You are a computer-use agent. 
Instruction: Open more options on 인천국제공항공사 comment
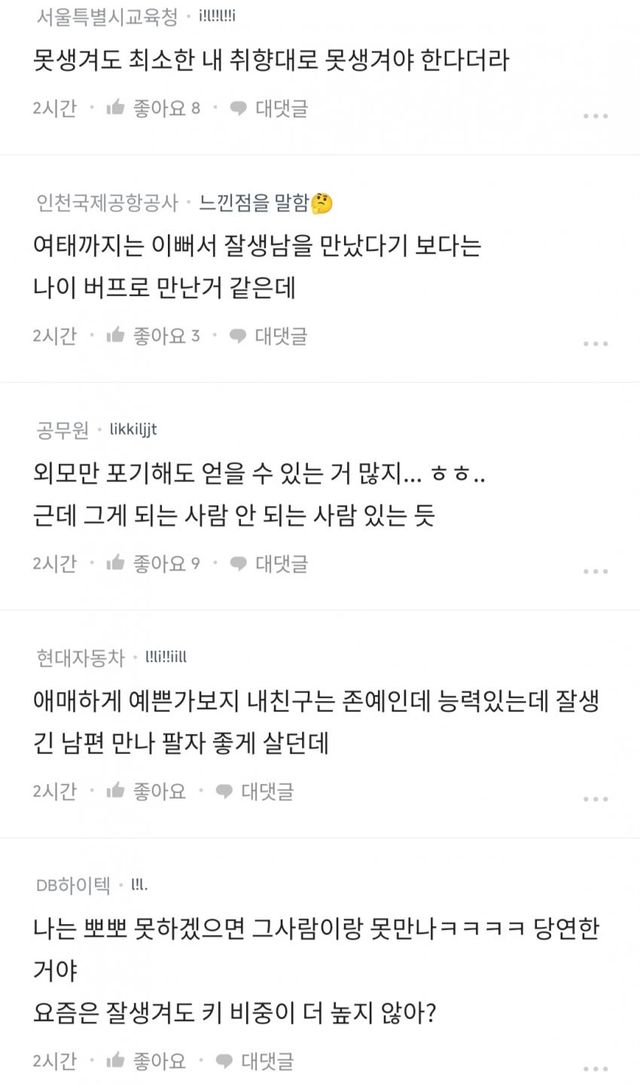[x=595, y=344]
